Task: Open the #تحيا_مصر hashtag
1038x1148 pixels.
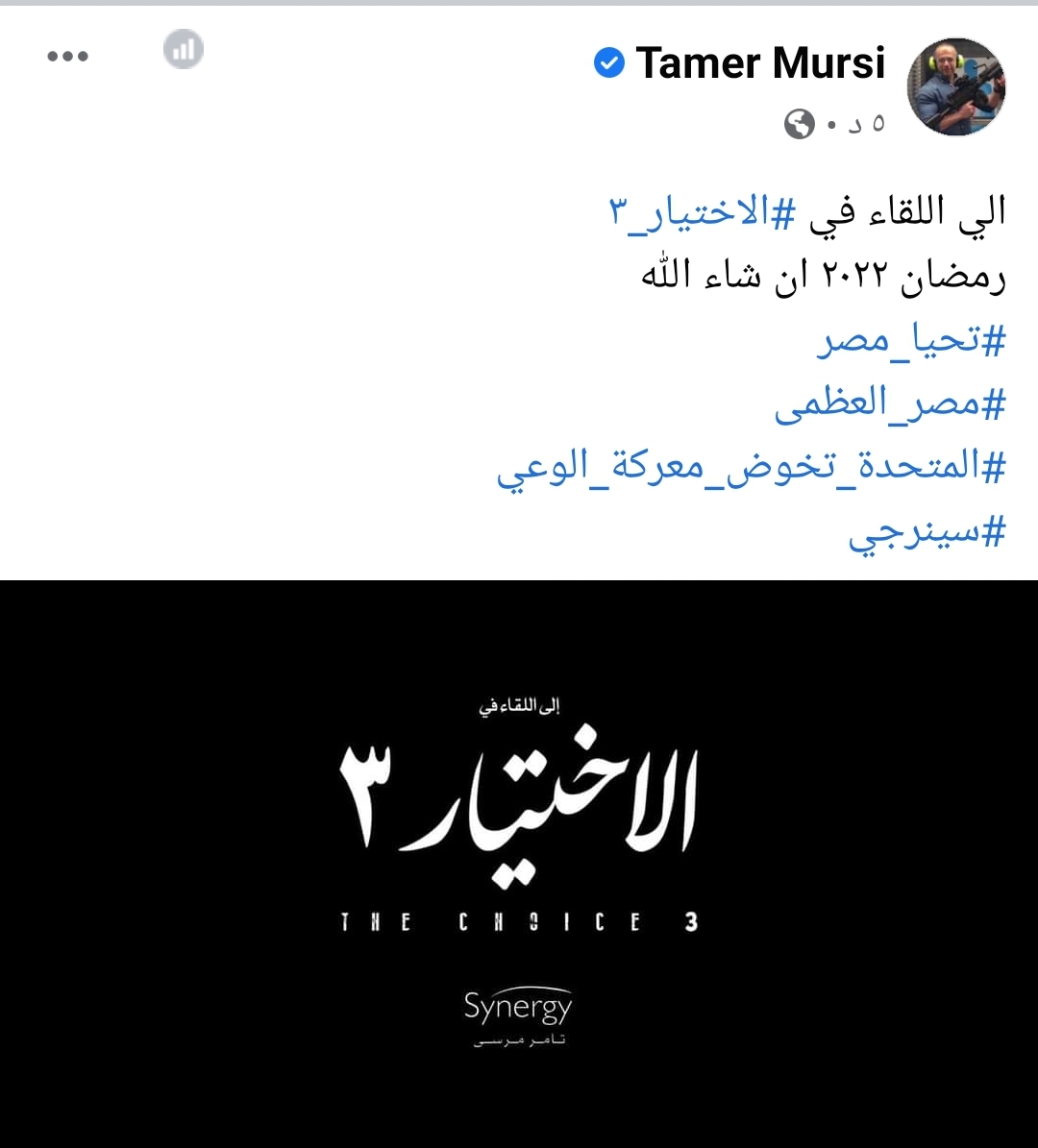Action: click(910, 341)
